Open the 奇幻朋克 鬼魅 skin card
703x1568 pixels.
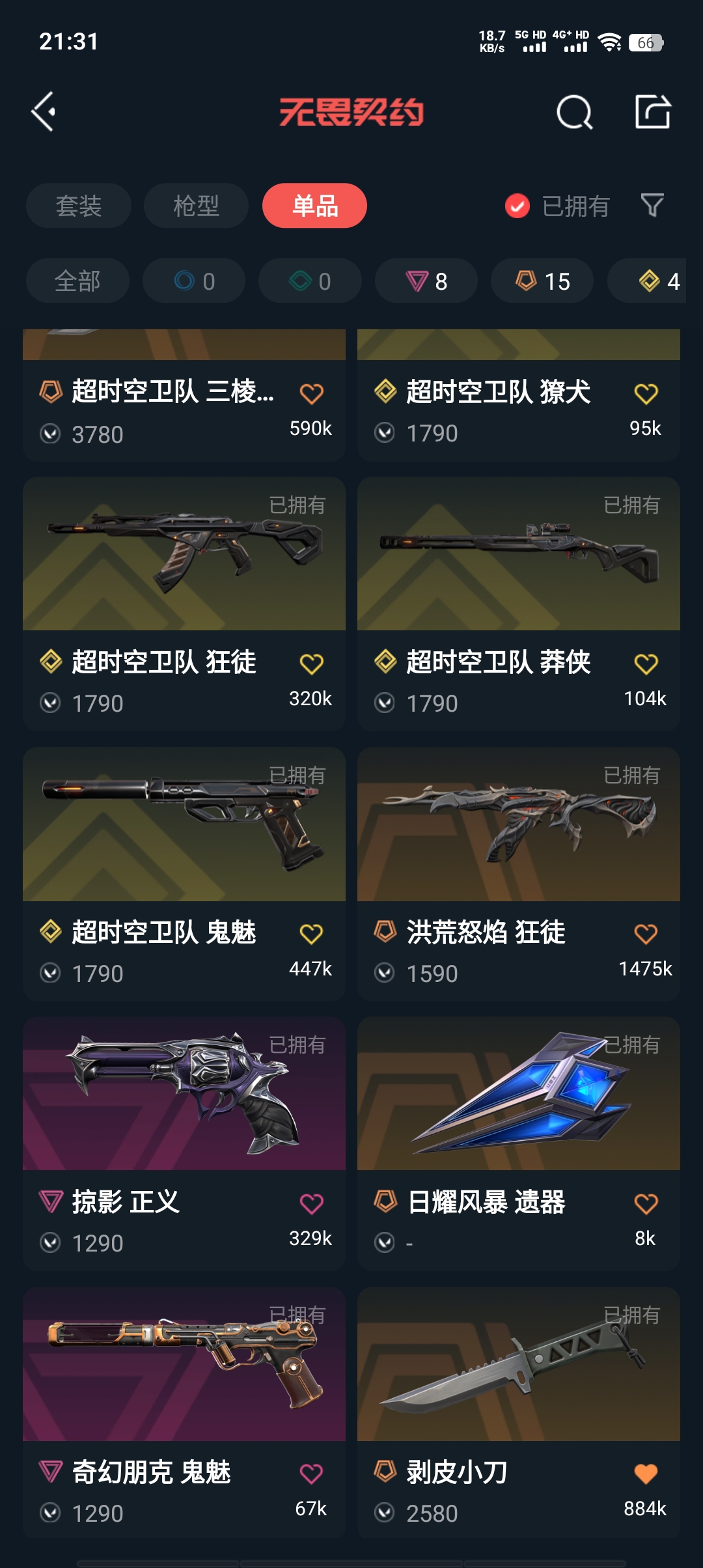(x=184, y=1364)
